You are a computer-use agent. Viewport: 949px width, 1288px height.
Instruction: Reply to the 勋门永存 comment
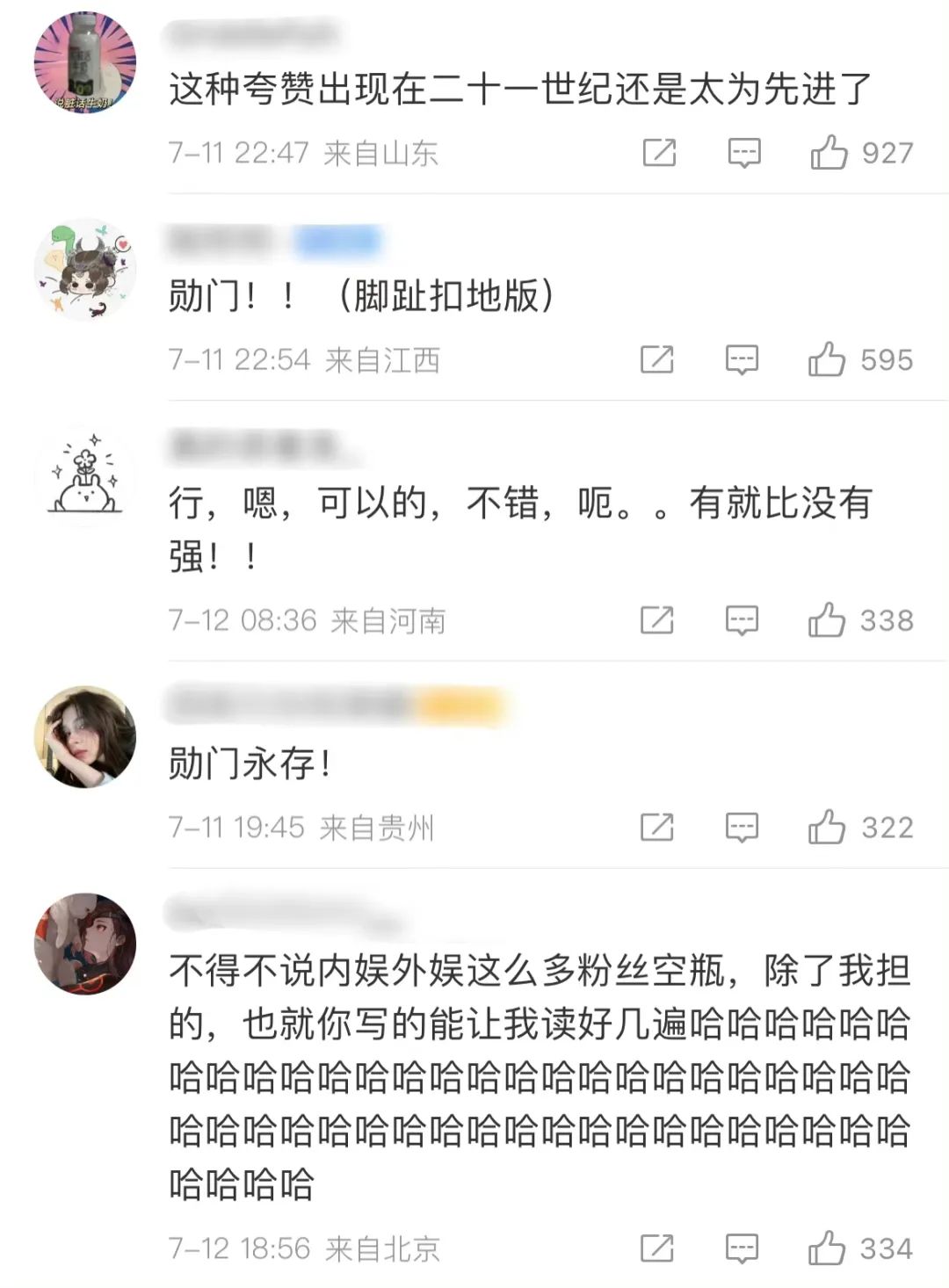[742, 827]
